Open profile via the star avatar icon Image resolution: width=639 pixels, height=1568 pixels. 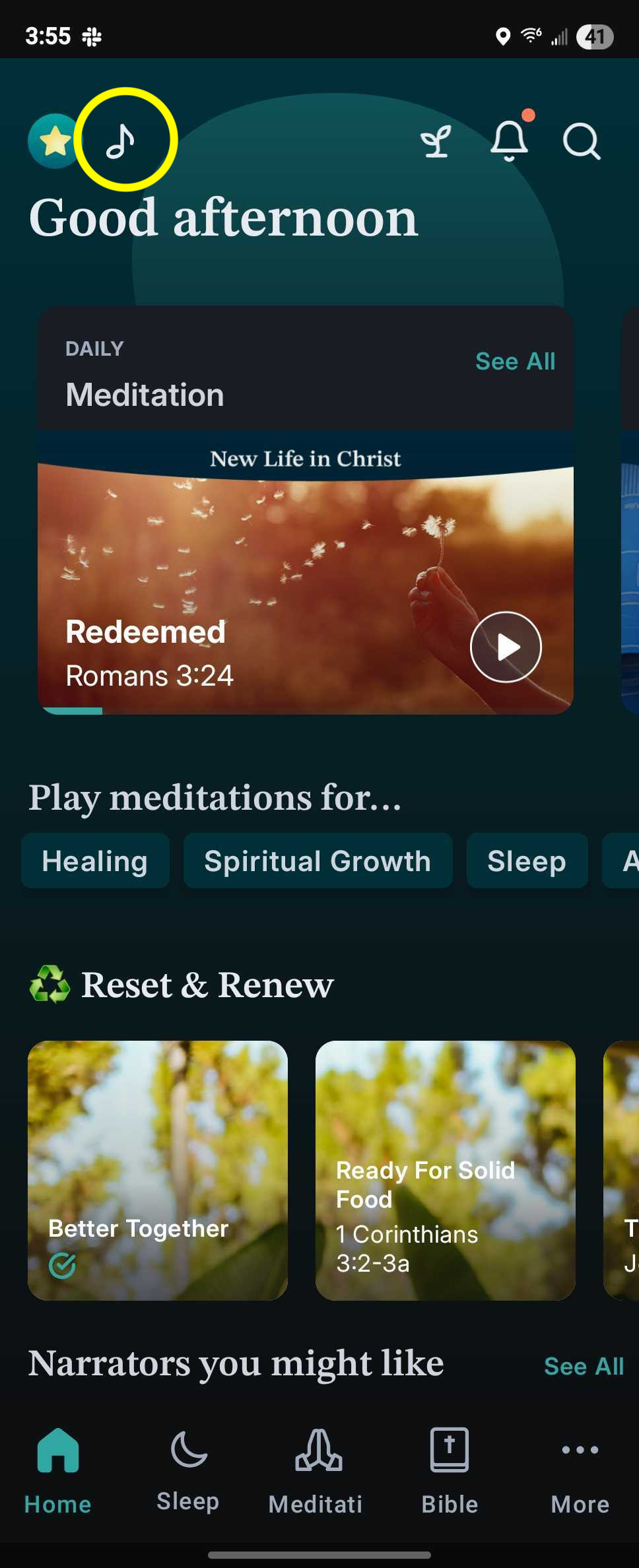click(x=53, y=141)
